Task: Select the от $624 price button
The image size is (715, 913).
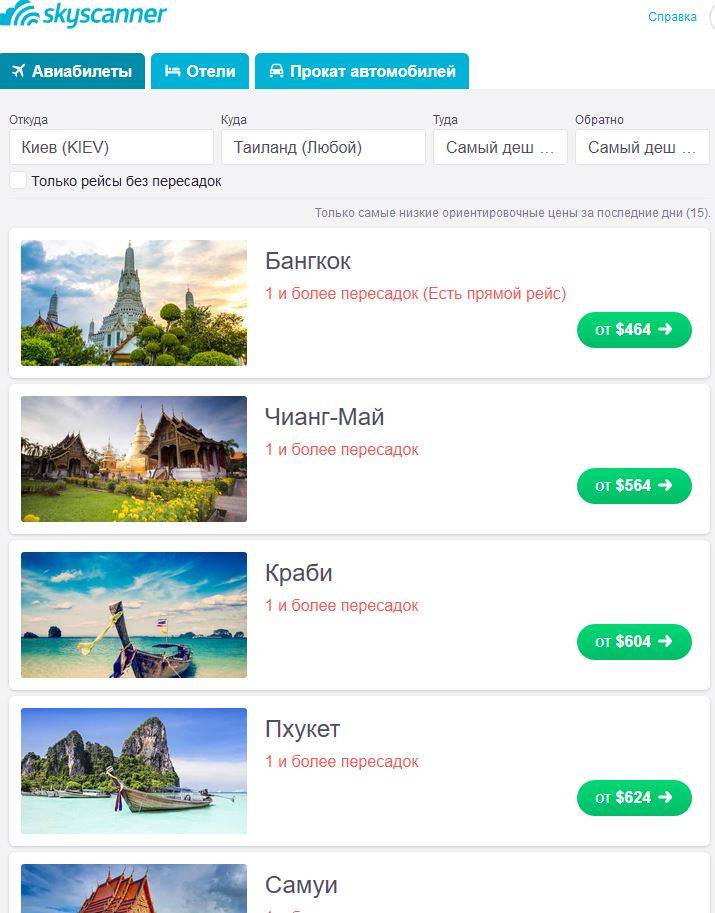Action: tap(633, 797)
